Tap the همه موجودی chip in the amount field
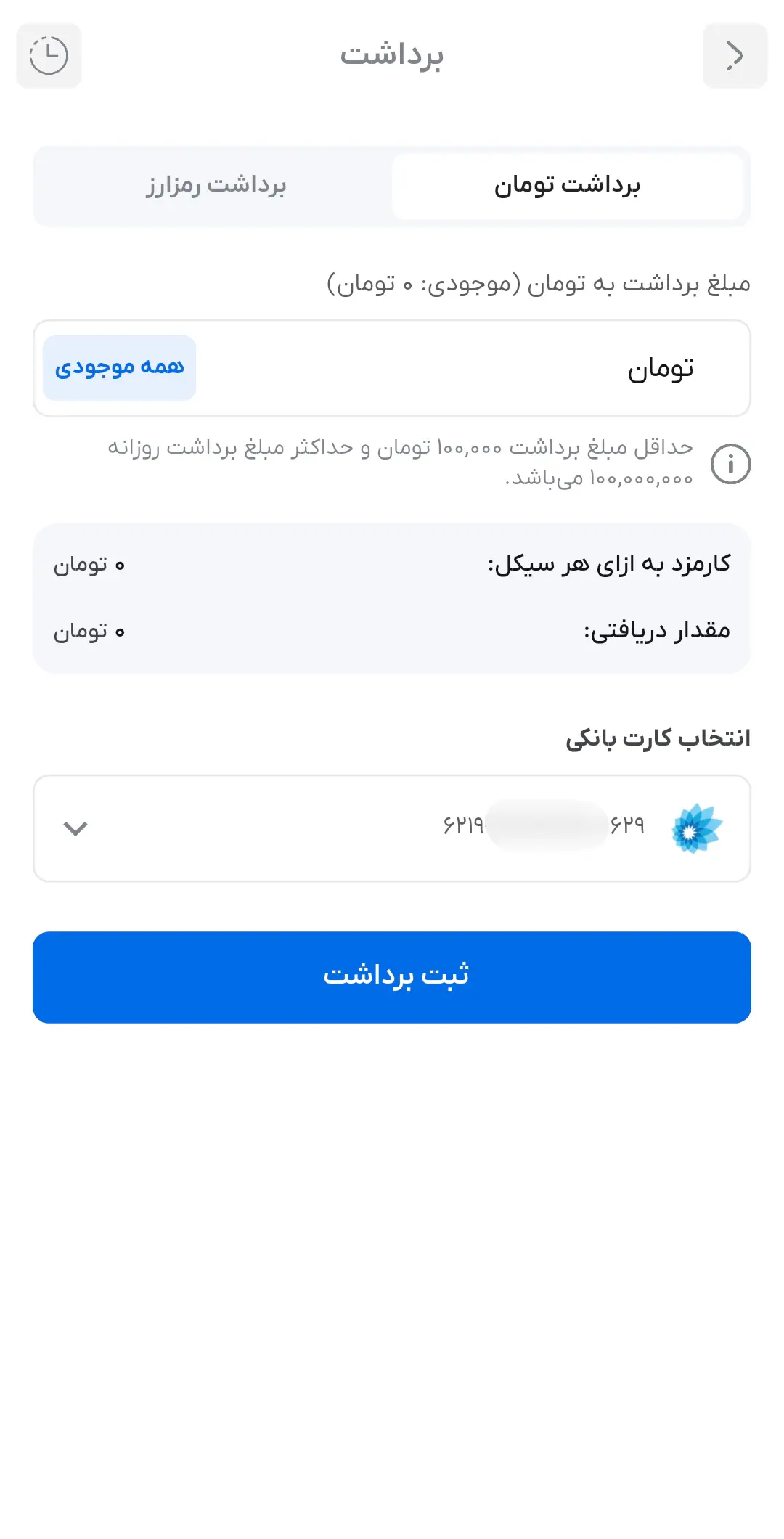 point(119,367)
